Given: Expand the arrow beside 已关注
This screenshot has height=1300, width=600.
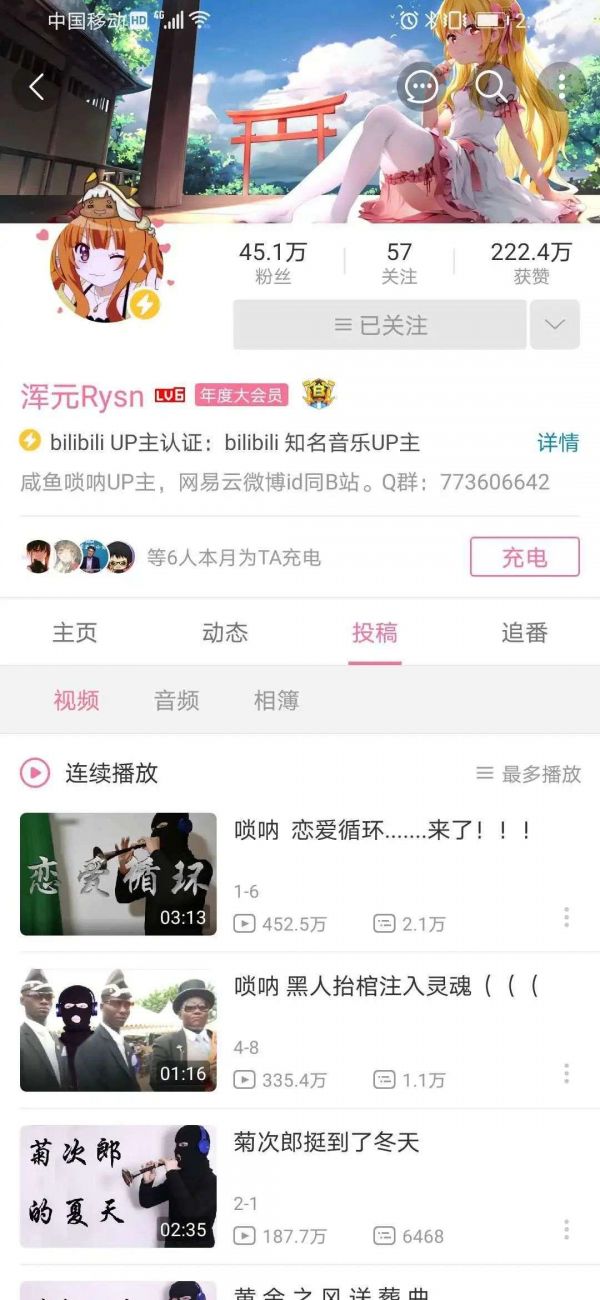Looking at the screenshot, I should point(555,325).
